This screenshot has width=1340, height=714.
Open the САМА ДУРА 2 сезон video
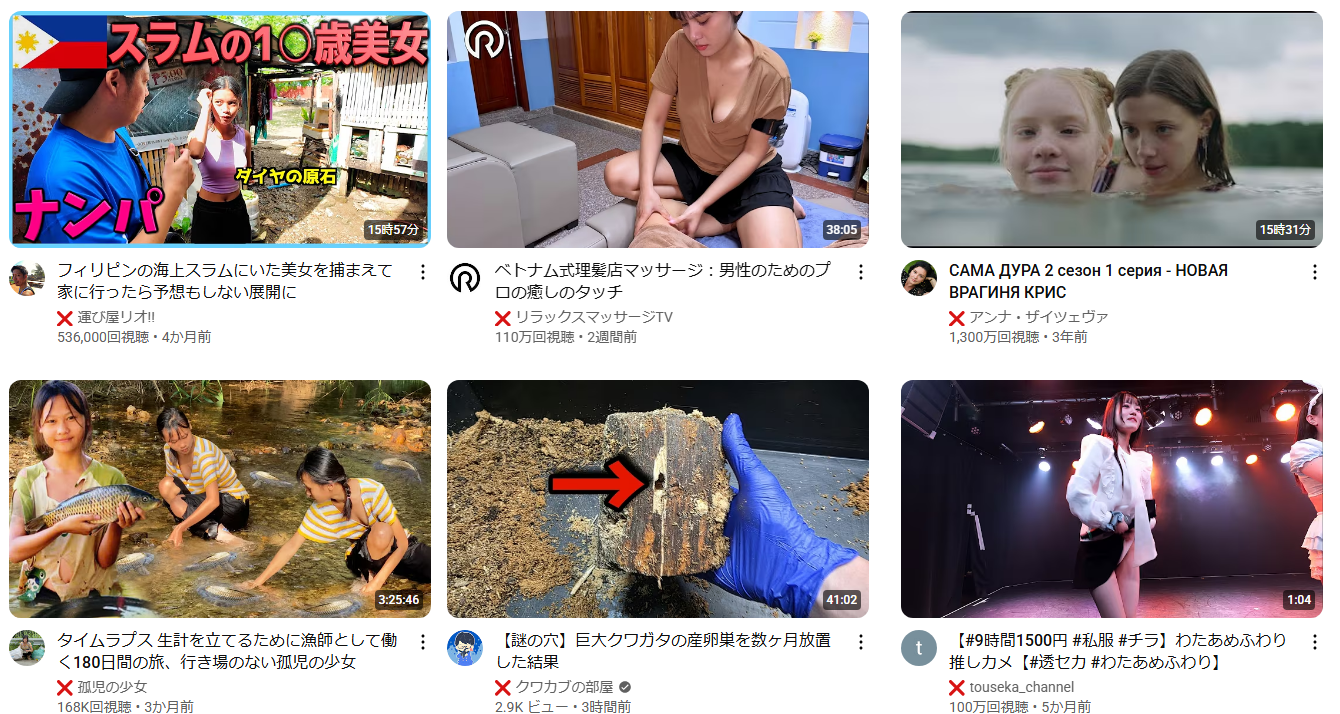pyautogui.click(x=1111, y=129)
